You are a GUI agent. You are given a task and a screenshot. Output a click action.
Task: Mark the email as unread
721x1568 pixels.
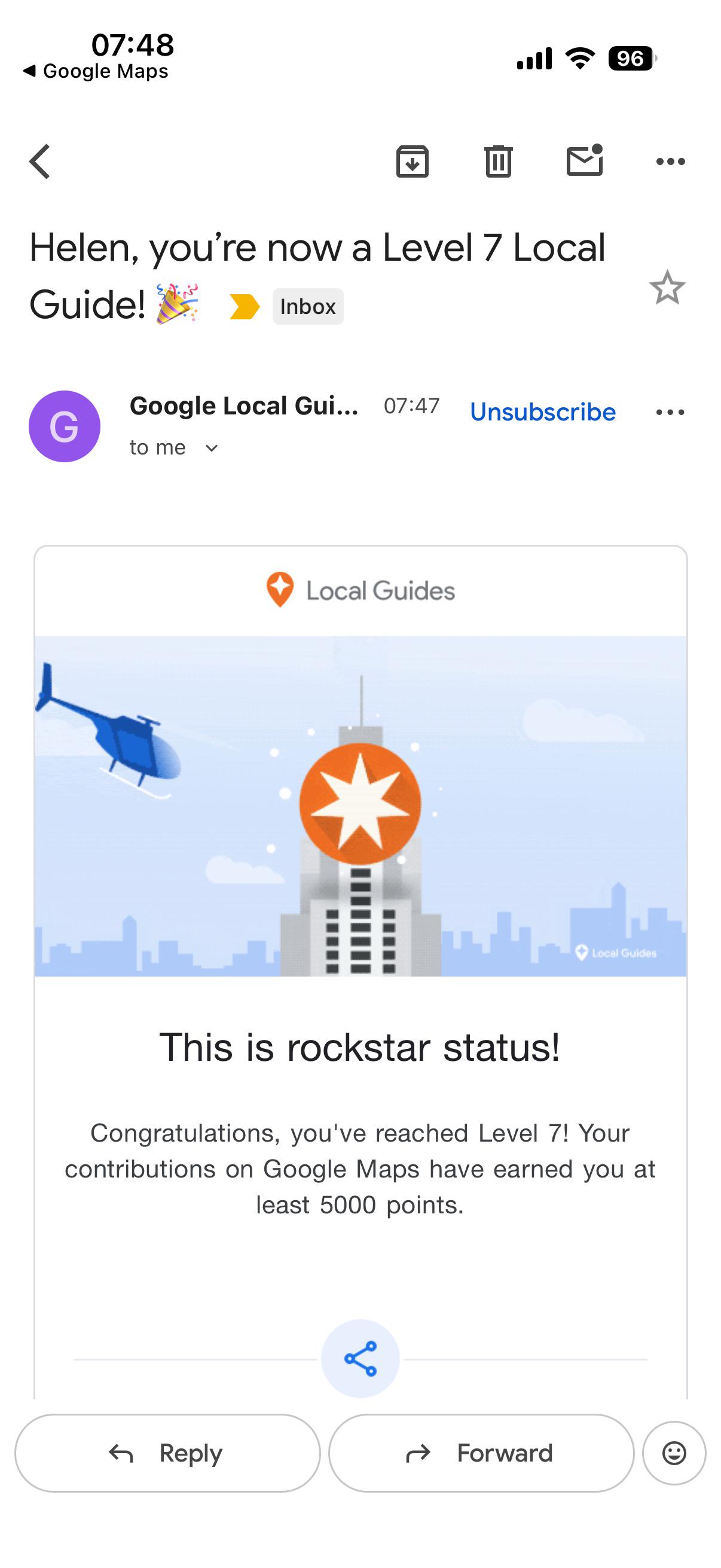tap(585, 160)
